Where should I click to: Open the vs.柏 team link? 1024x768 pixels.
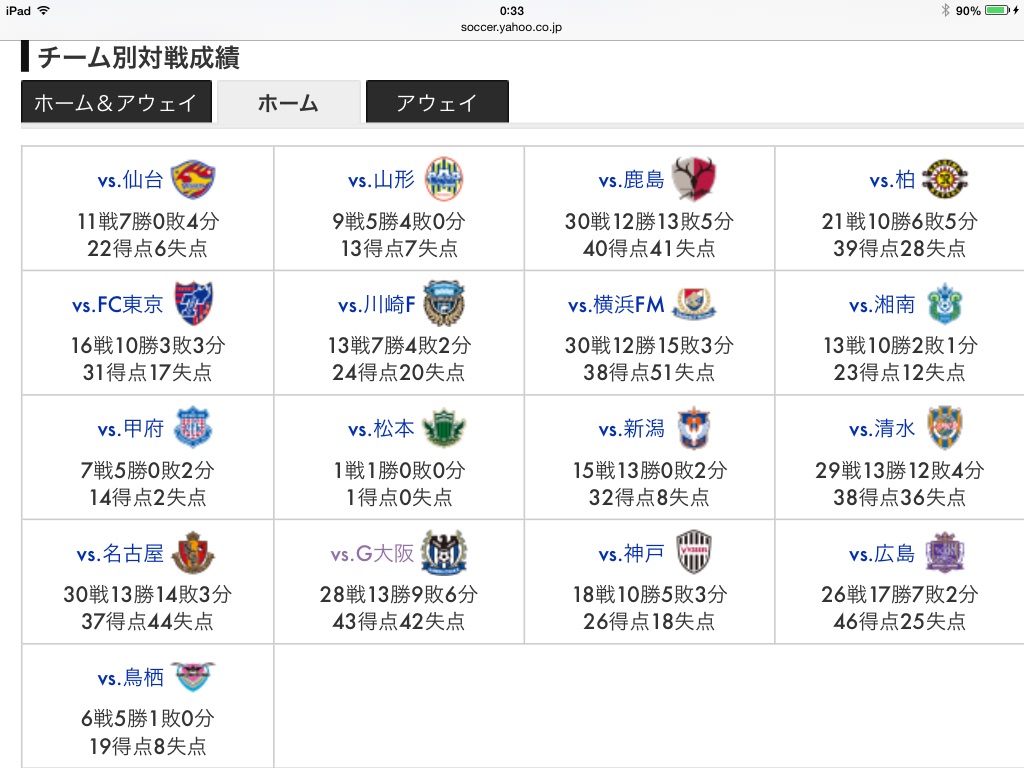tap(892, 181)
